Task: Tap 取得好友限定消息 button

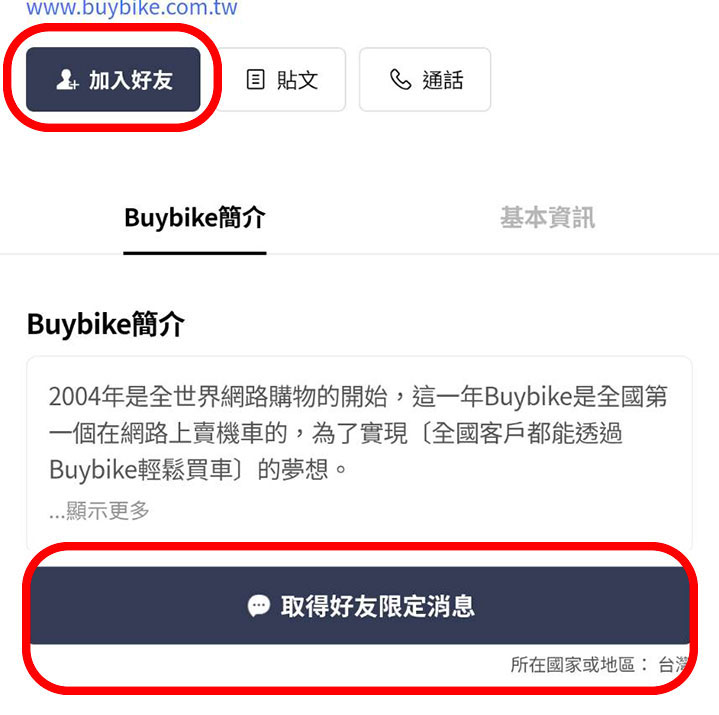Action: coord(360,605)
